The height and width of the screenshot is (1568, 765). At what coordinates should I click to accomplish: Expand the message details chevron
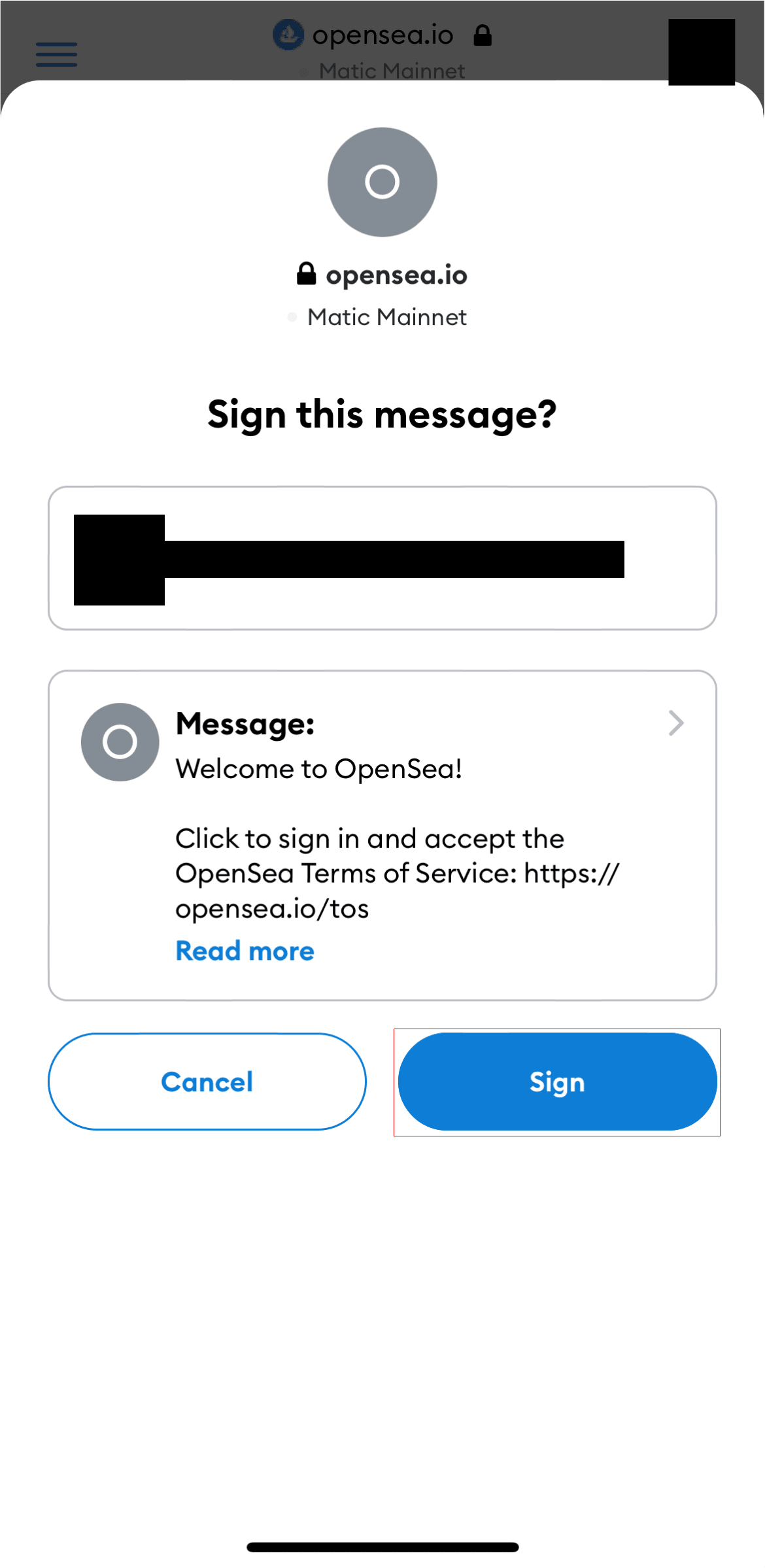[676, 723]
